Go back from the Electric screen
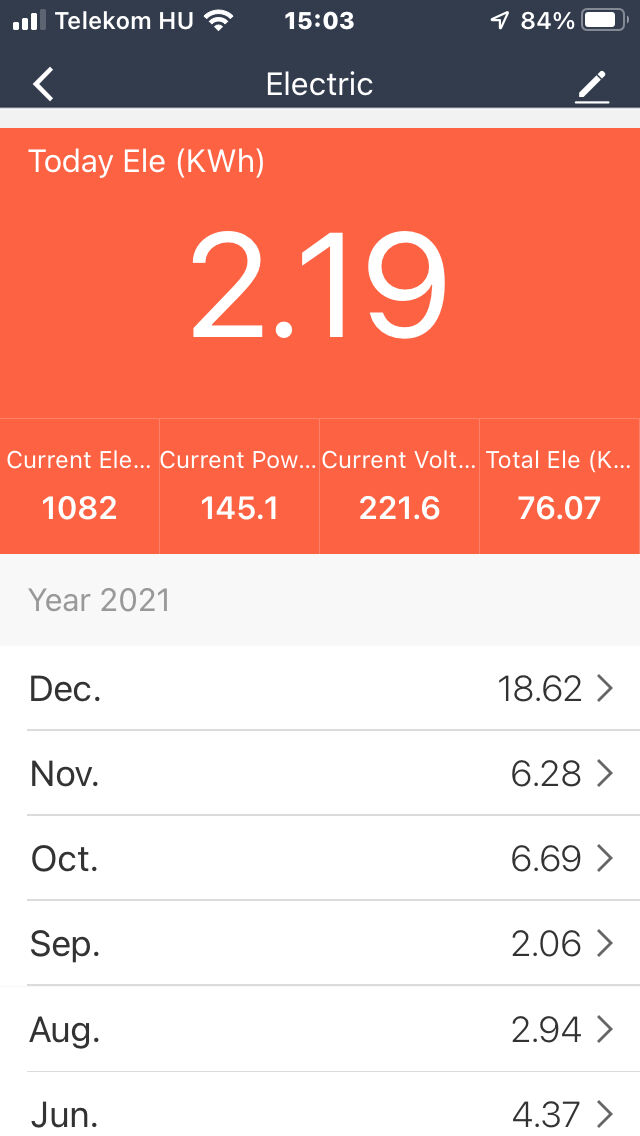Image resolution: width=640 pixels, height=1136 pixels. click(43, 85)
